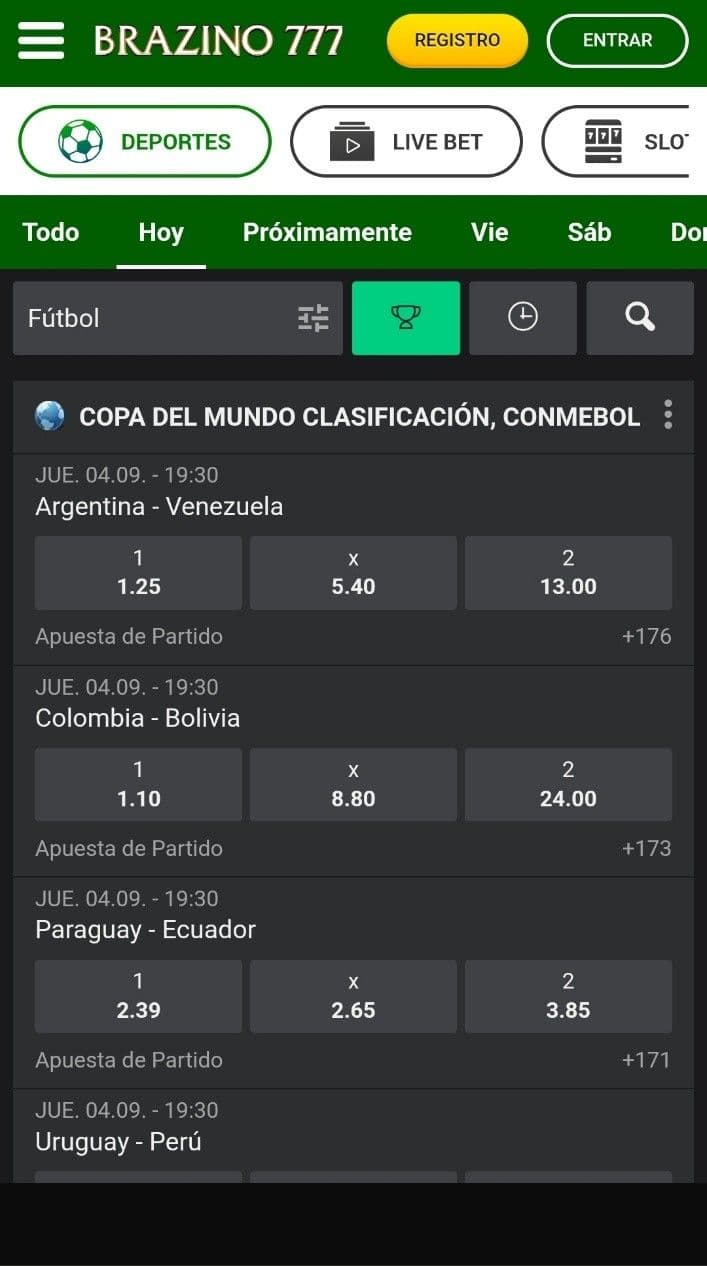Select the trophy leagues view
The image size is (707, 1266).
pyautogui.click(x=406, y=318)
